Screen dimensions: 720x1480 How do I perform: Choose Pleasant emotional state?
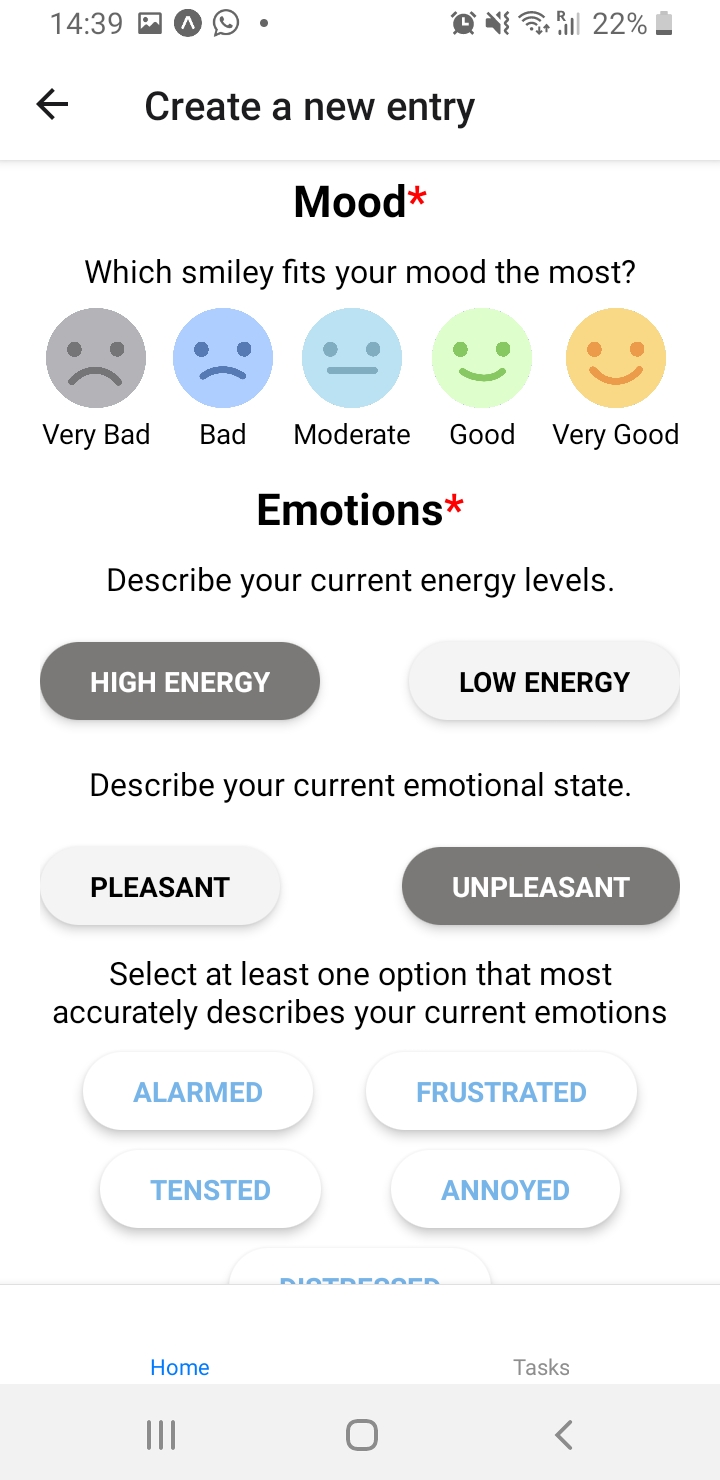160,886
